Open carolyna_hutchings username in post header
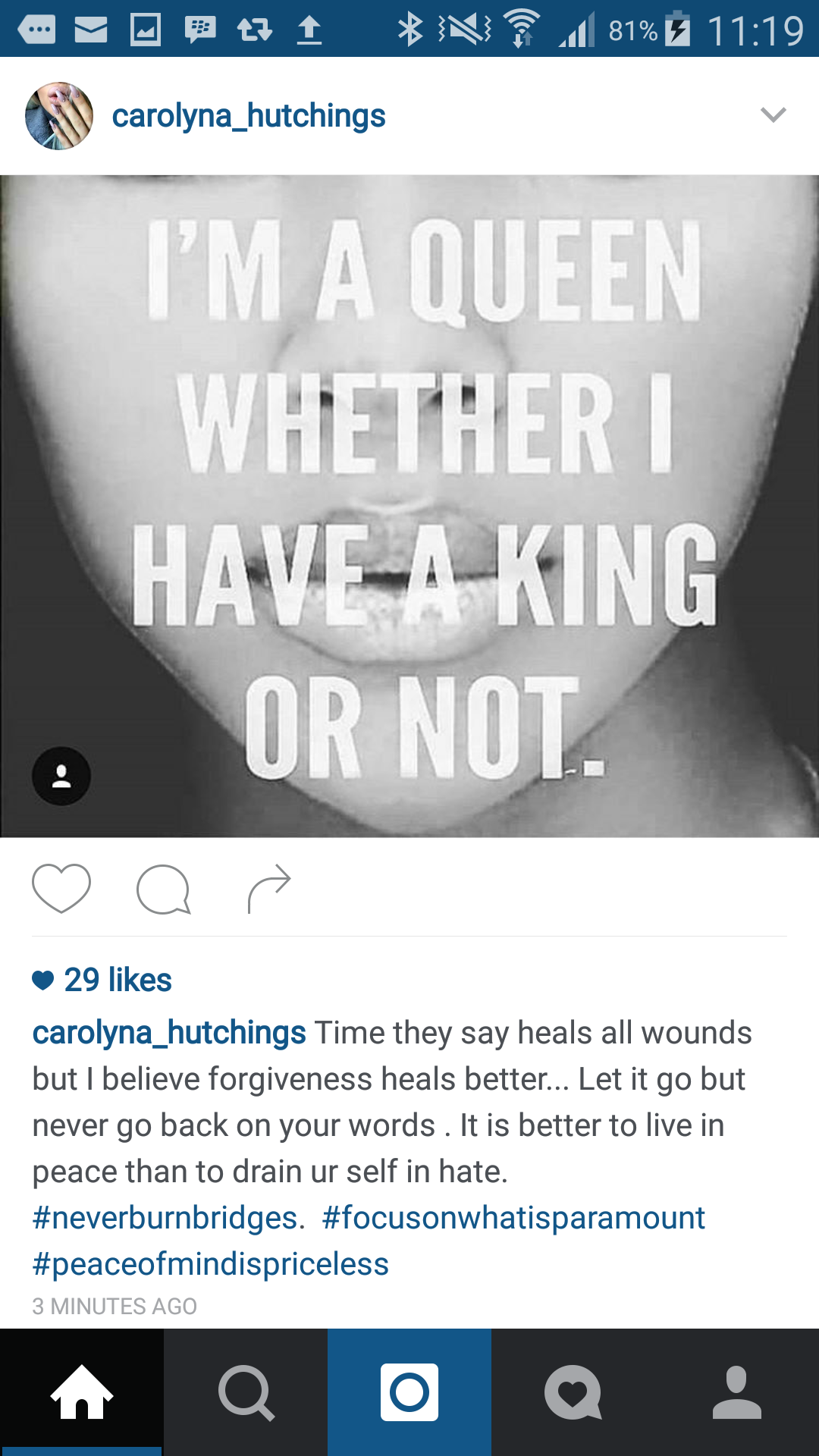819x1456 pixels. pyautogui.click(x=249, y=116)
